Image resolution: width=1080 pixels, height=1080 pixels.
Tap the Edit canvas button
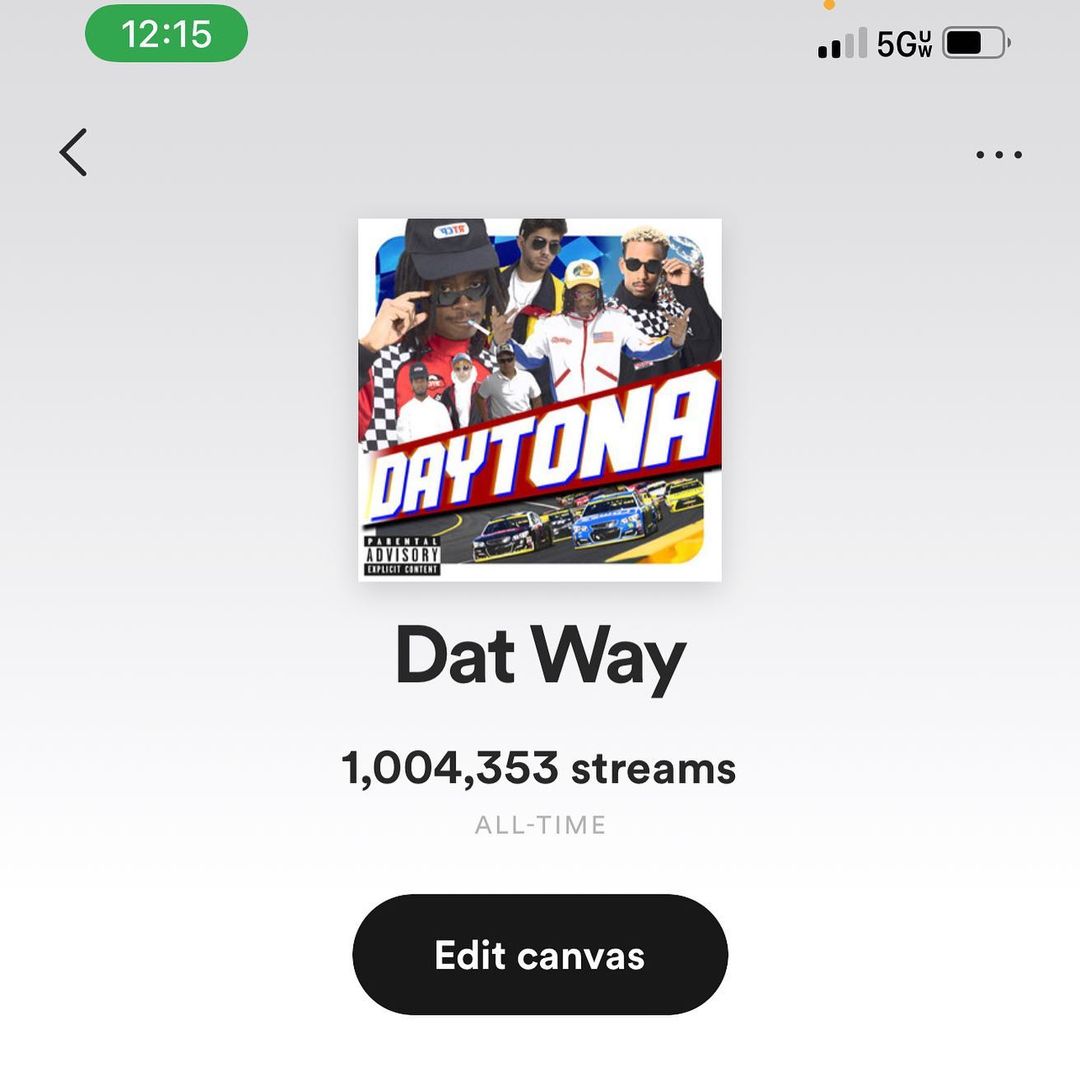(x=540, y=955)
